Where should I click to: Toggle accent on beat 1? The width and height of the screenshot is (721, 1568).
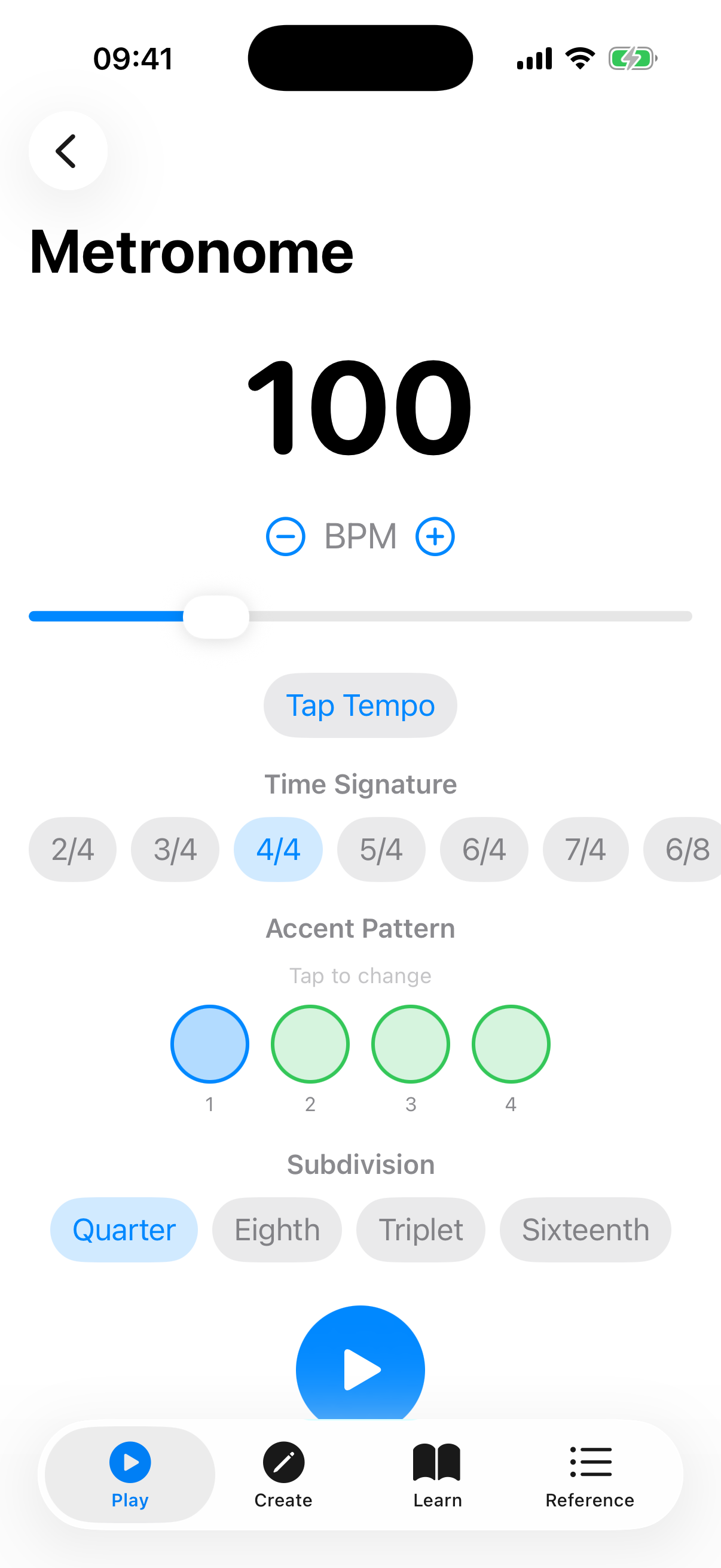[x=210, y=1044]
